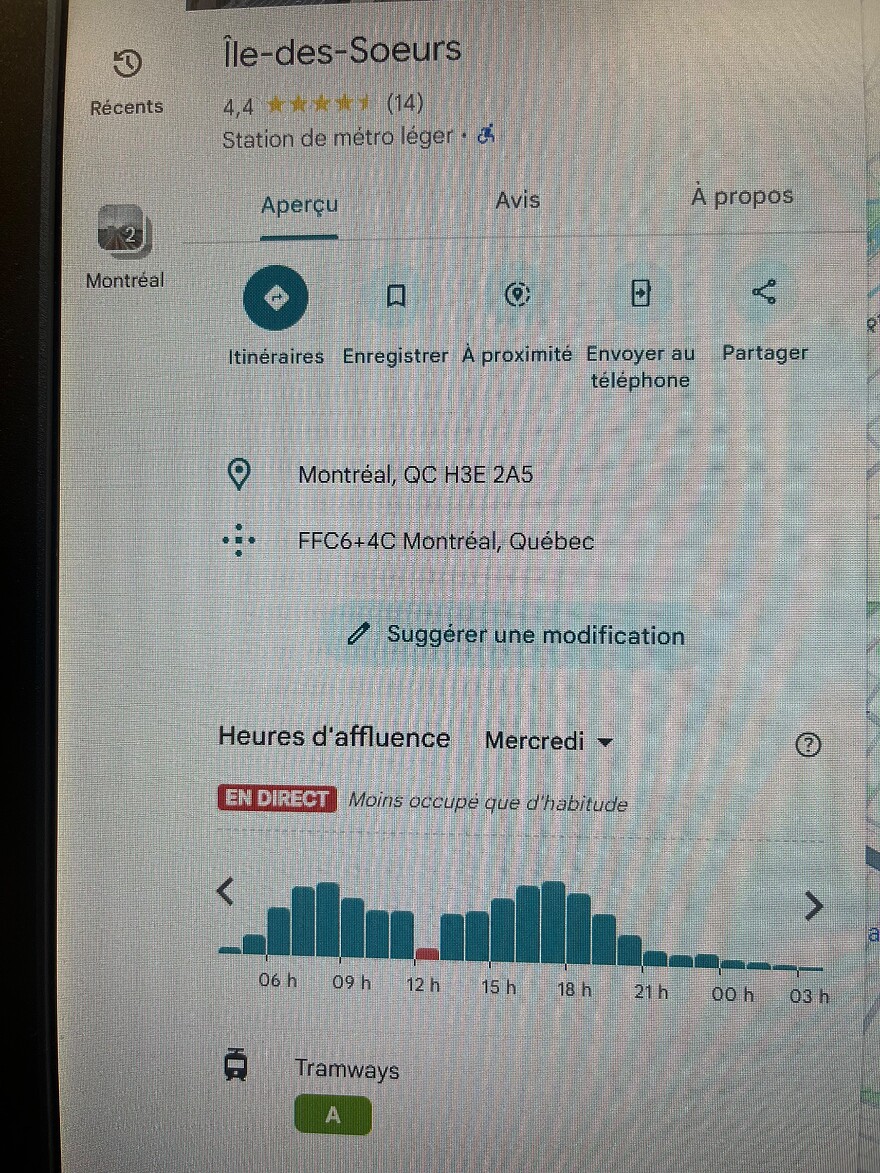Open the (14) reviews count
Screen dimensions: 880x1173
[x=404, y=103]
